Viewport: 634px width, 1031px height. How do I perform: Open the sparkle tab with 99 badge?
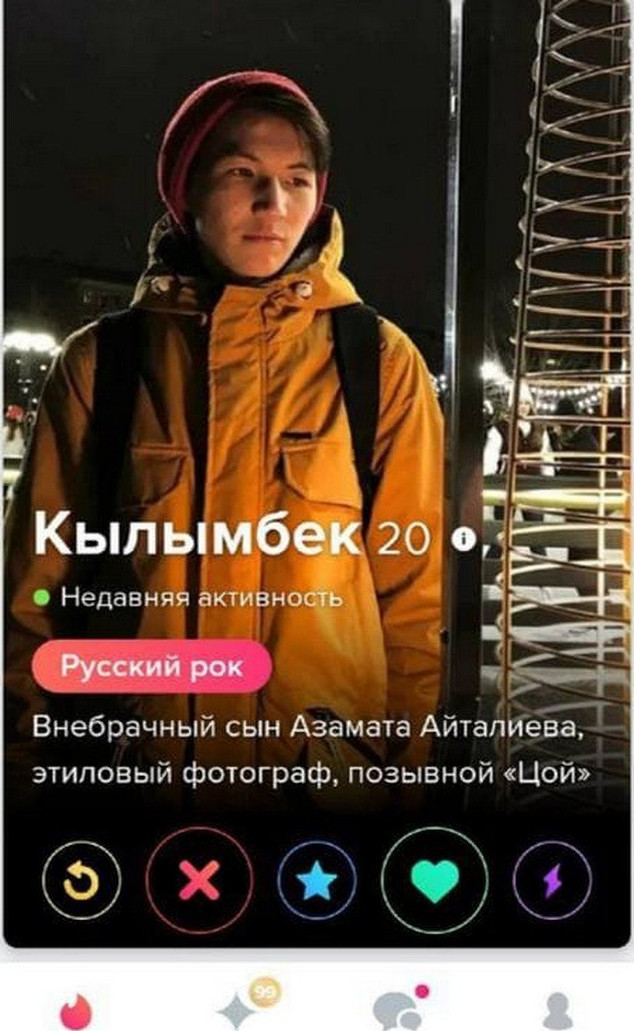tap(238, 1010)
